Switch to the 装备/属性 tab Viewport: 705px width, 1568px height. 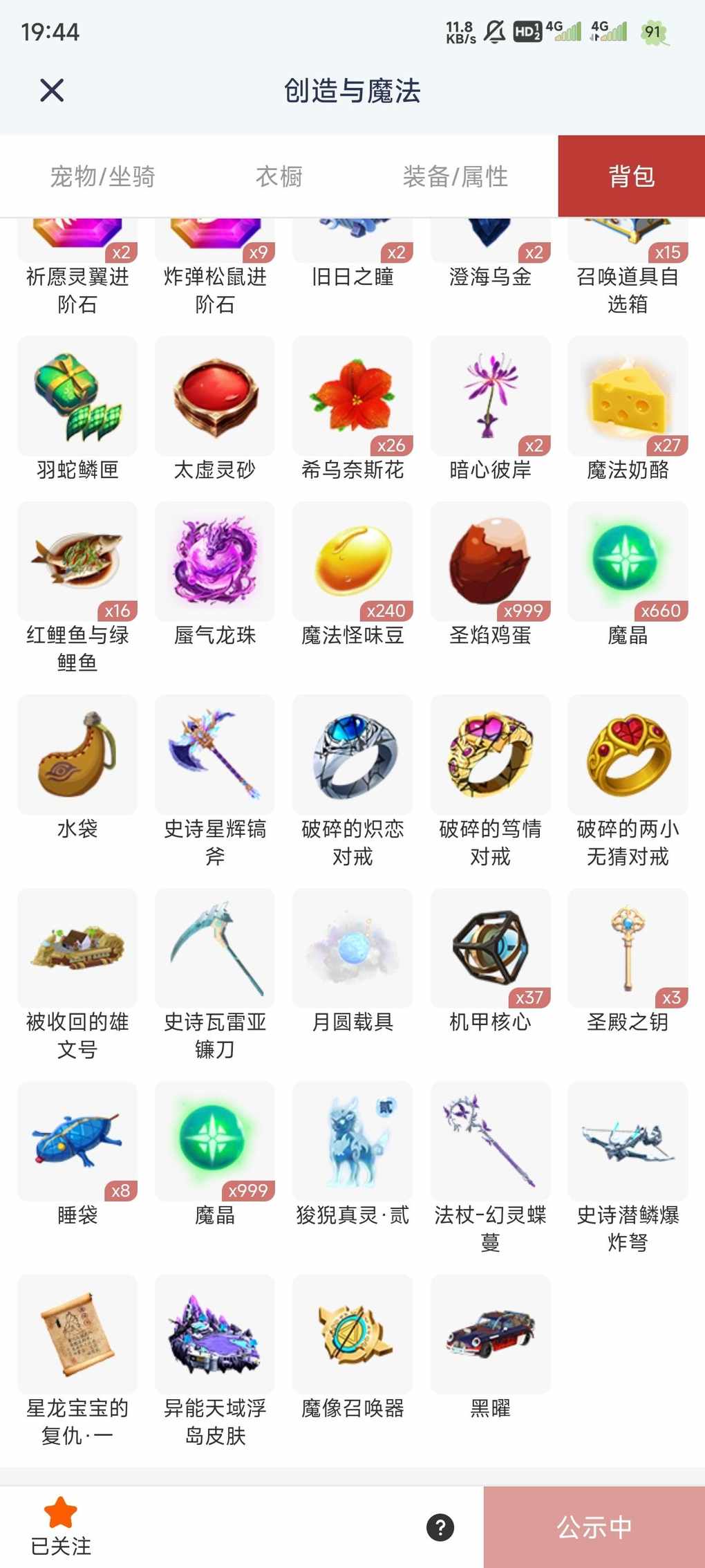tap(455, 176)
